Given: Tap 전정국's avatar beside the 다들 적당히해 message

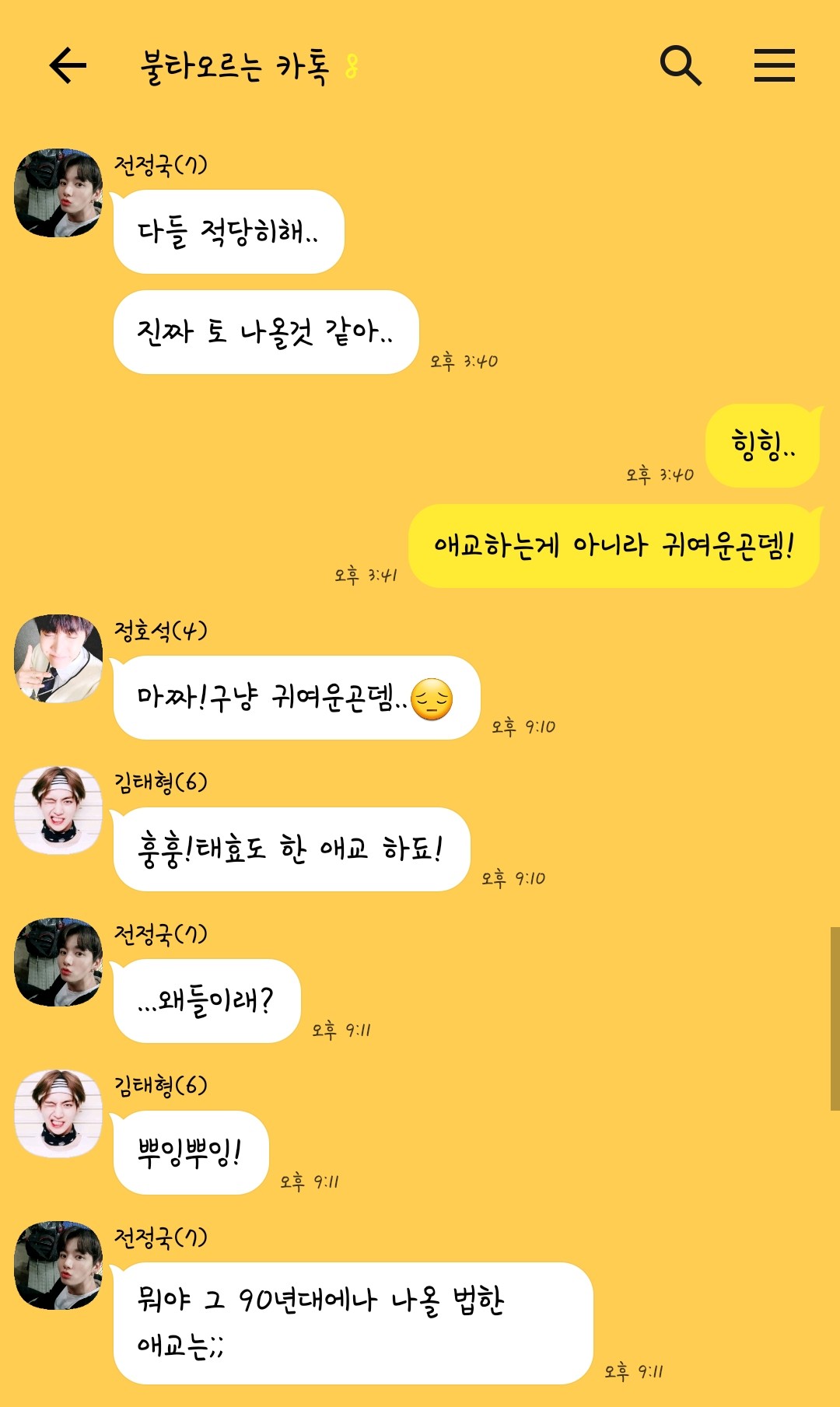Looking at the screenshot, I should point(58,193).
